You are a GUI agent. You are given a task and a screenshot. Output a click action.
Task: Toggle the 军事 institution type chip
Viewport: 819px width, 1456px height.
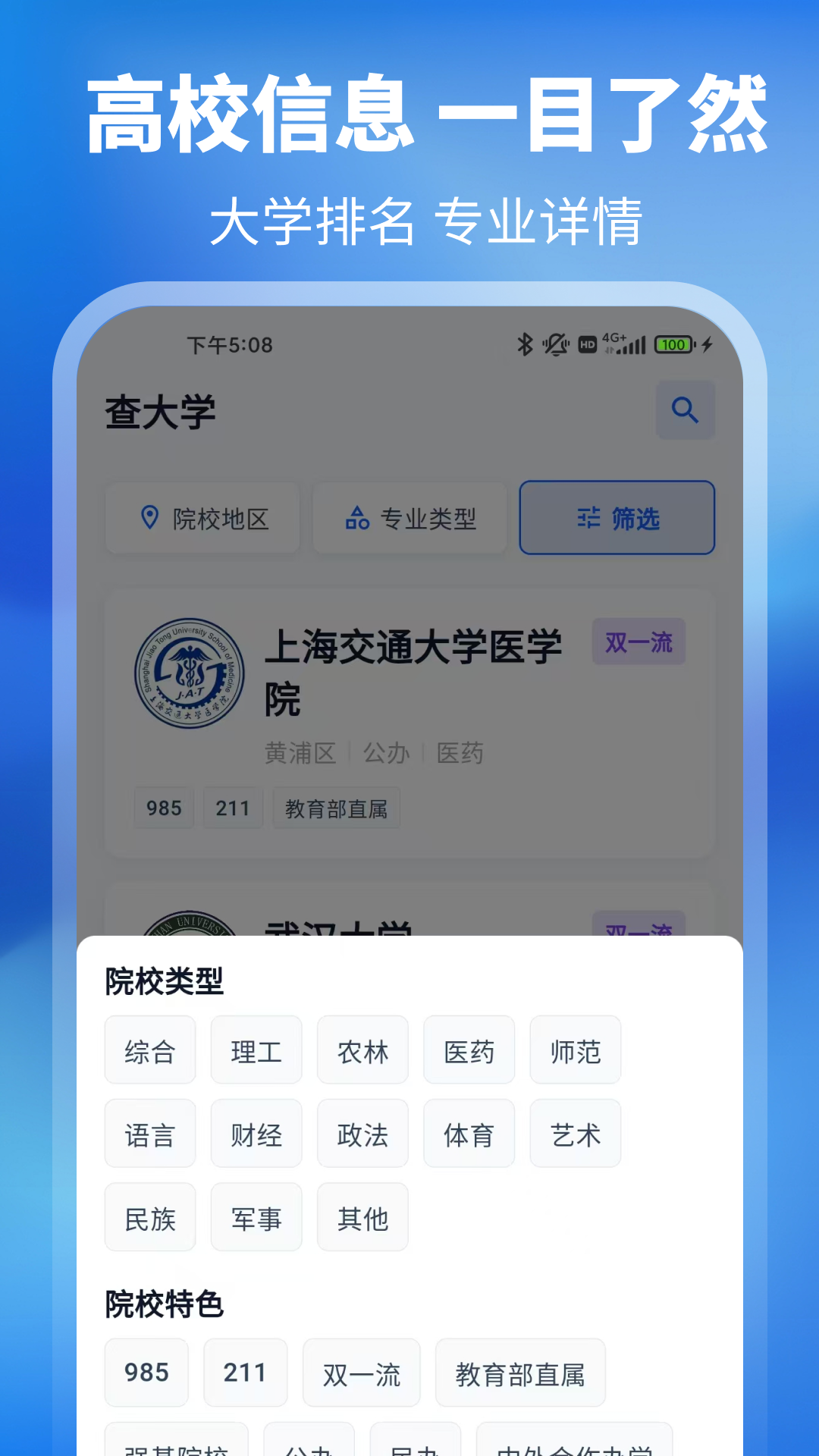click(256, 1217)
